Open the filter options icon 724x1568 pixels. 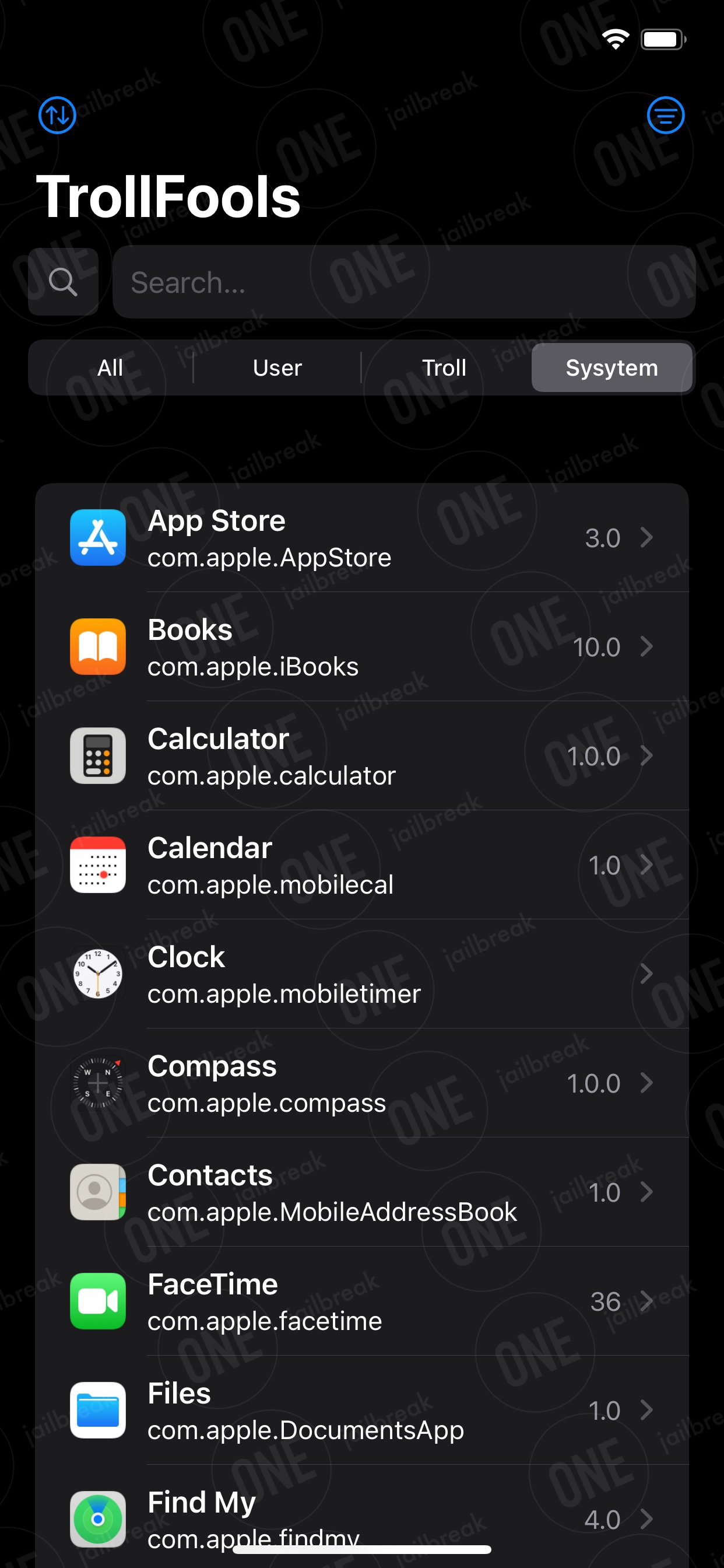tap(666, 115)
